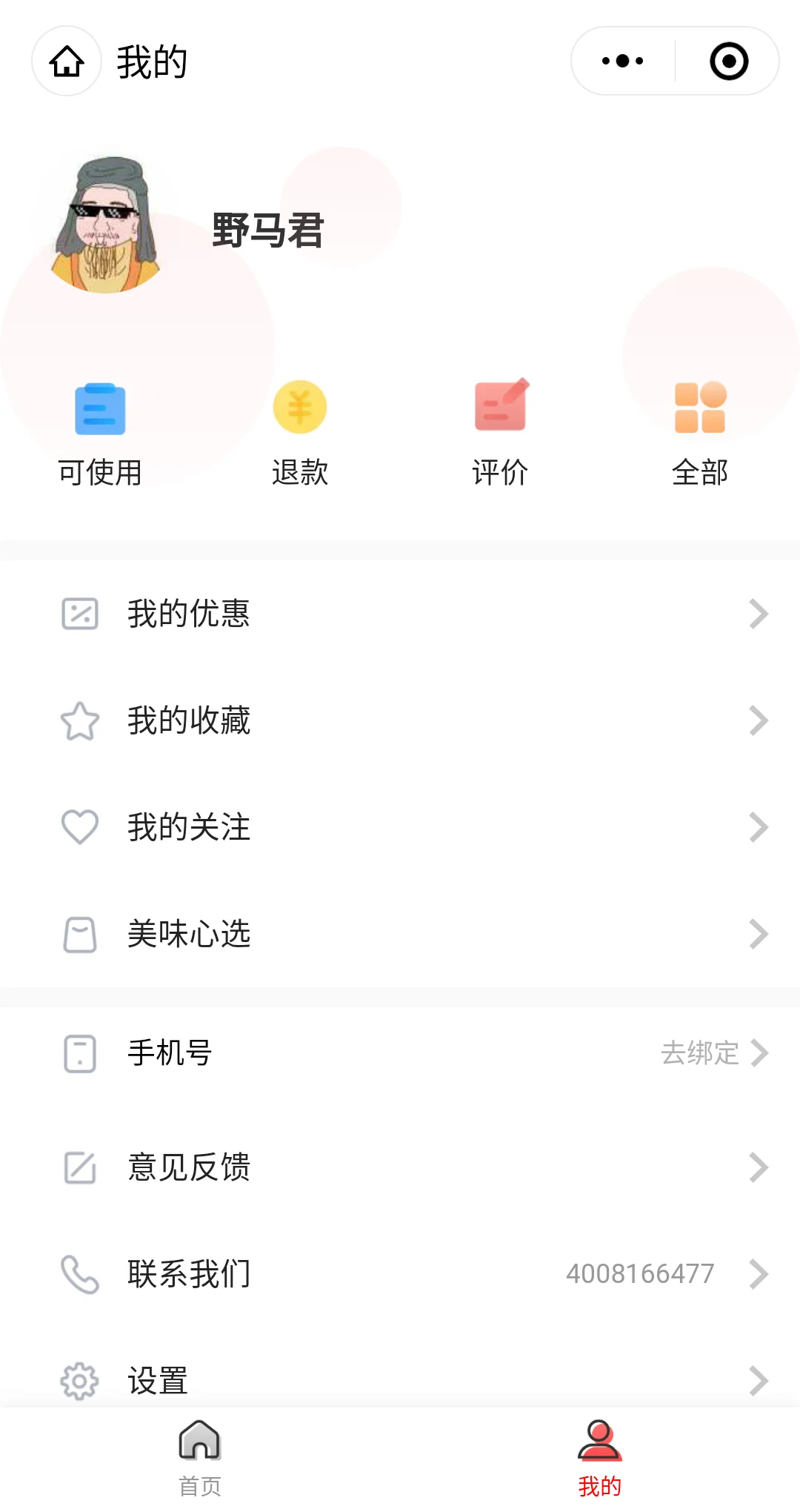View 可使用 orders
Viewport: 800px width, 1512px height.
coord(100,431)
